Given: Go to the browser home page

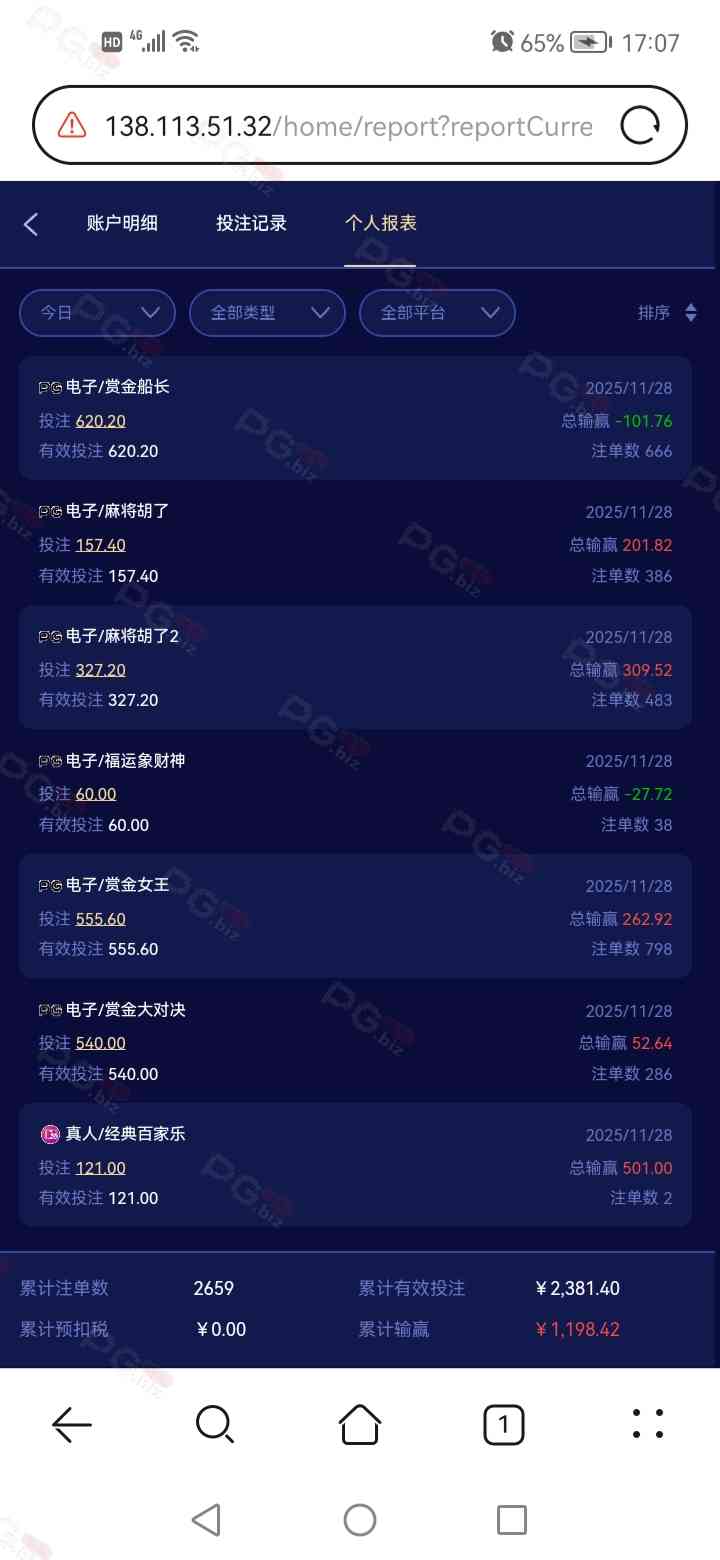Looking at the screenshot, I should [x=360, y=1424].
